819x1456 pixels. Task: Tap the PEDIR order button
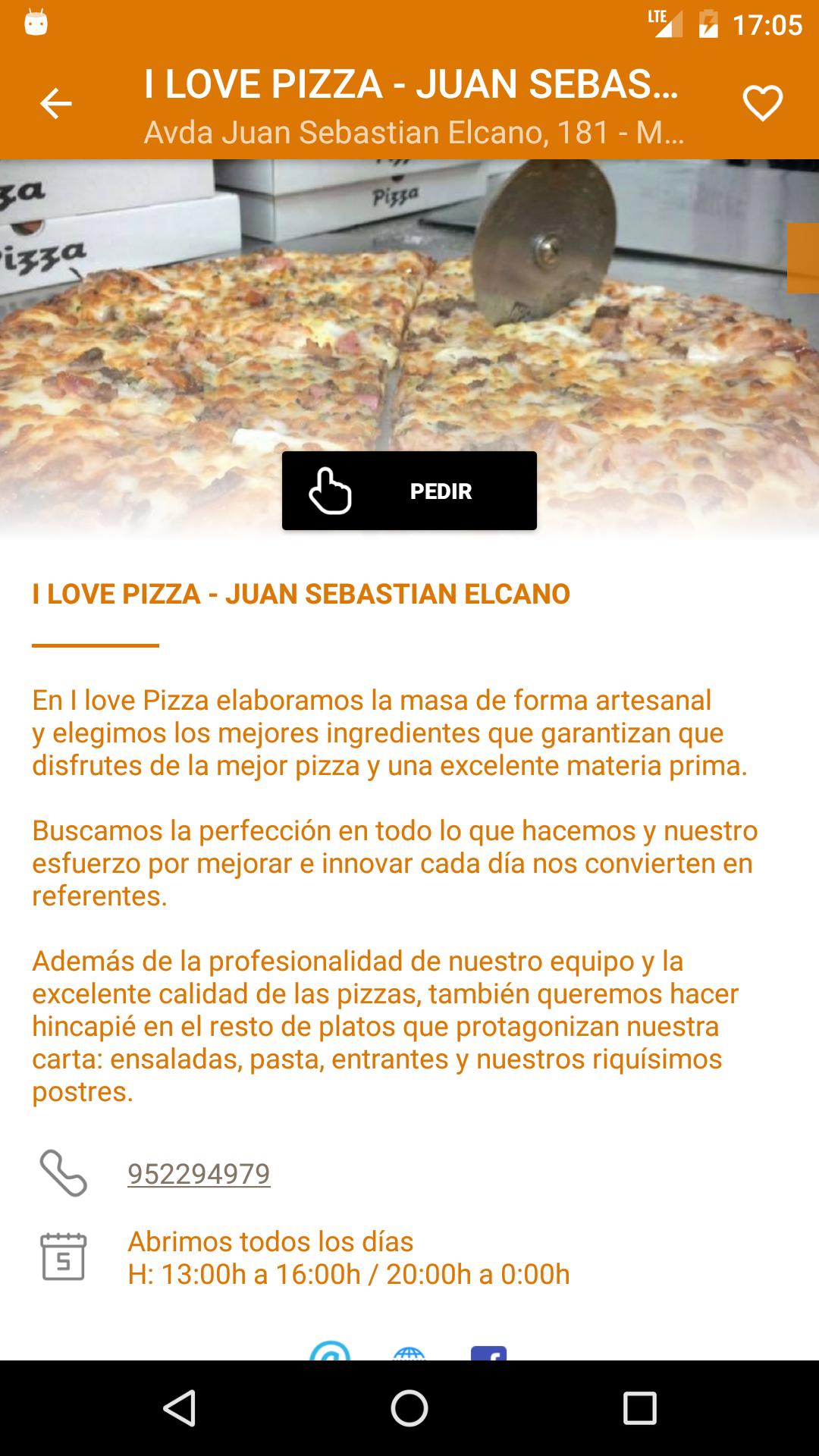(409, 491)
